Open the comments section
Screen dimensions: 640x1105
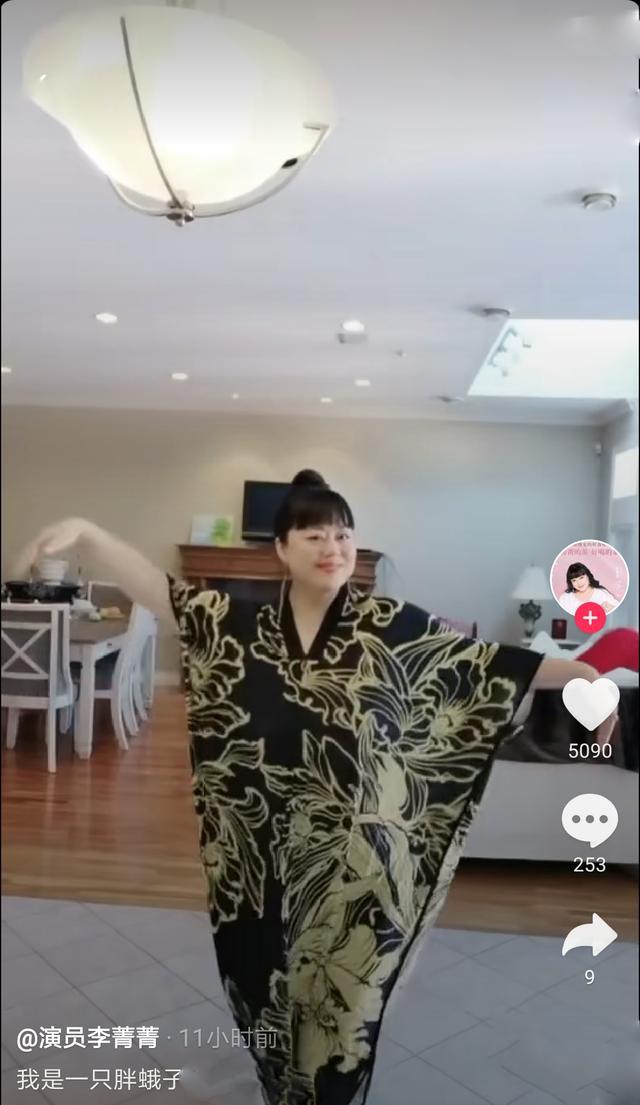(x=589, y=820)
